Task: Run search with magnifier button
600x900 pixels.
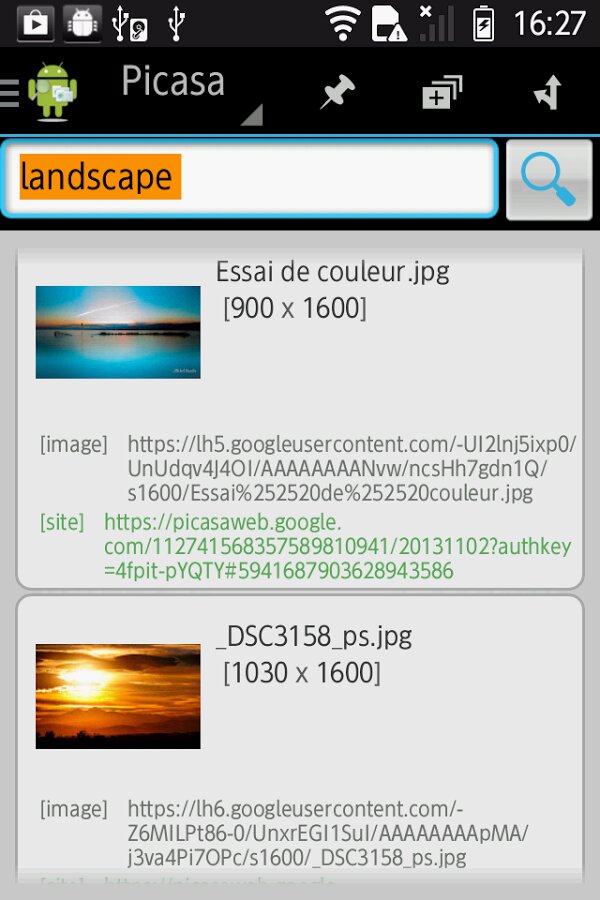Action: 548,179
